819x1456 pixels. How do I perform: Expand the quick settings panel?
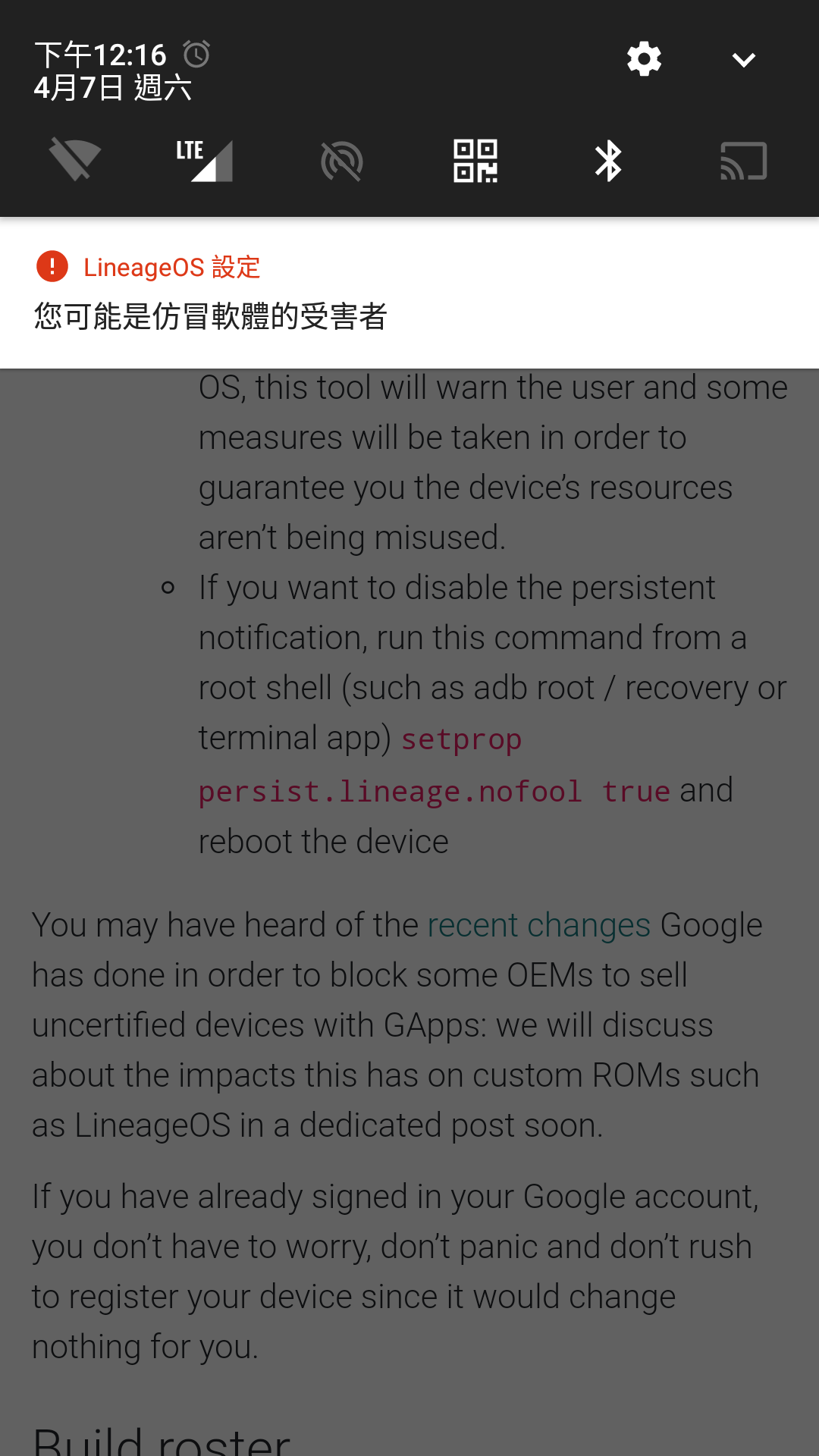pos(743,60)
